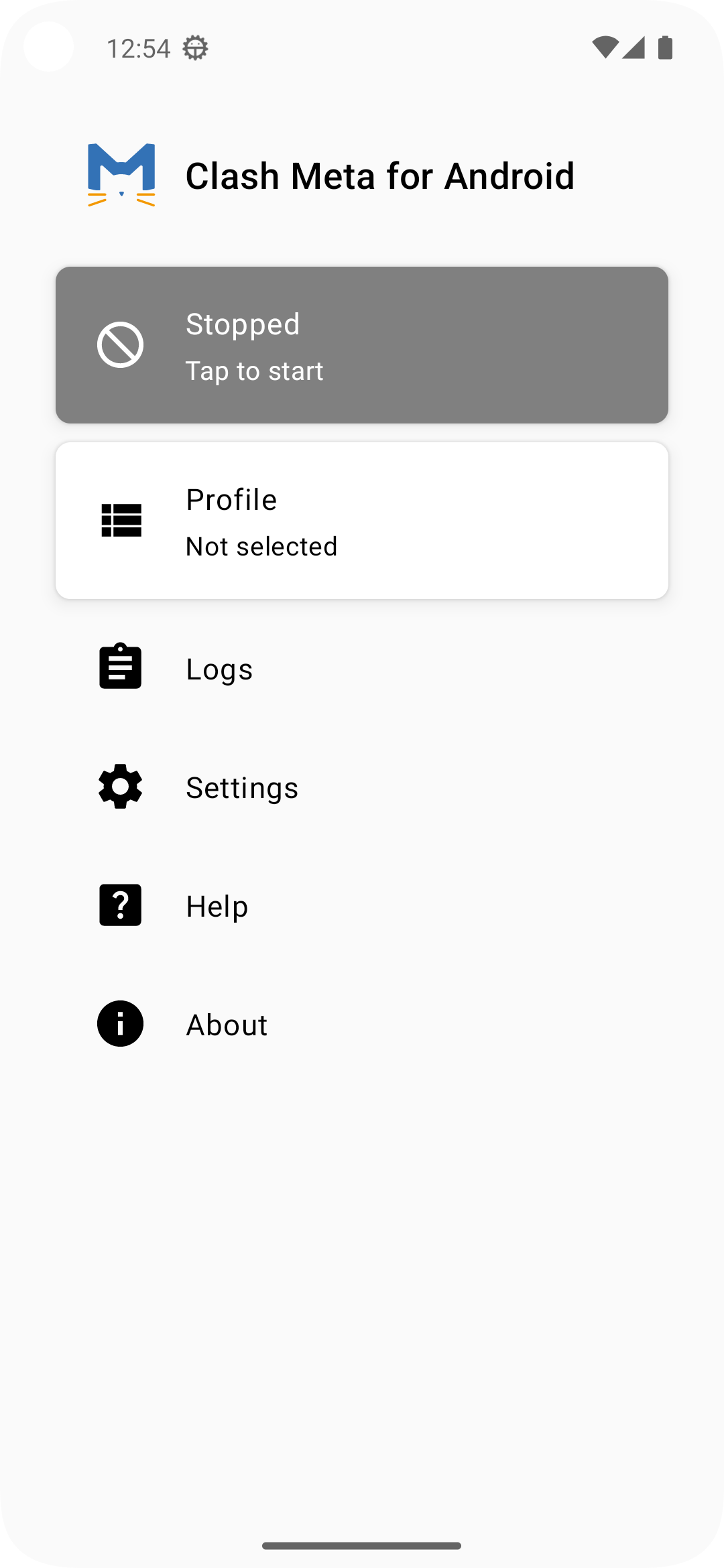Screen dimensions: 724x1568
Task: Select the Settings menu entry
Action: click(x=242, y=787)
